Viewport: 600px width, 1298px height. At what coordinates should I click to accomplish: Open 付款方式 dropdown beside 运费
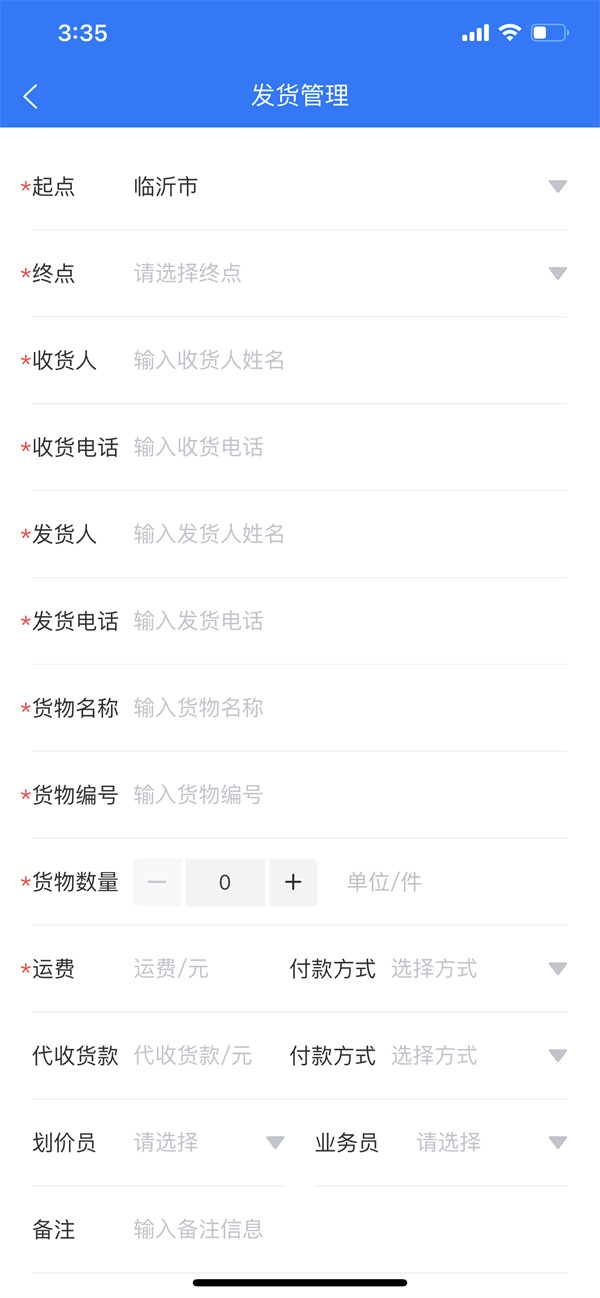479,969
